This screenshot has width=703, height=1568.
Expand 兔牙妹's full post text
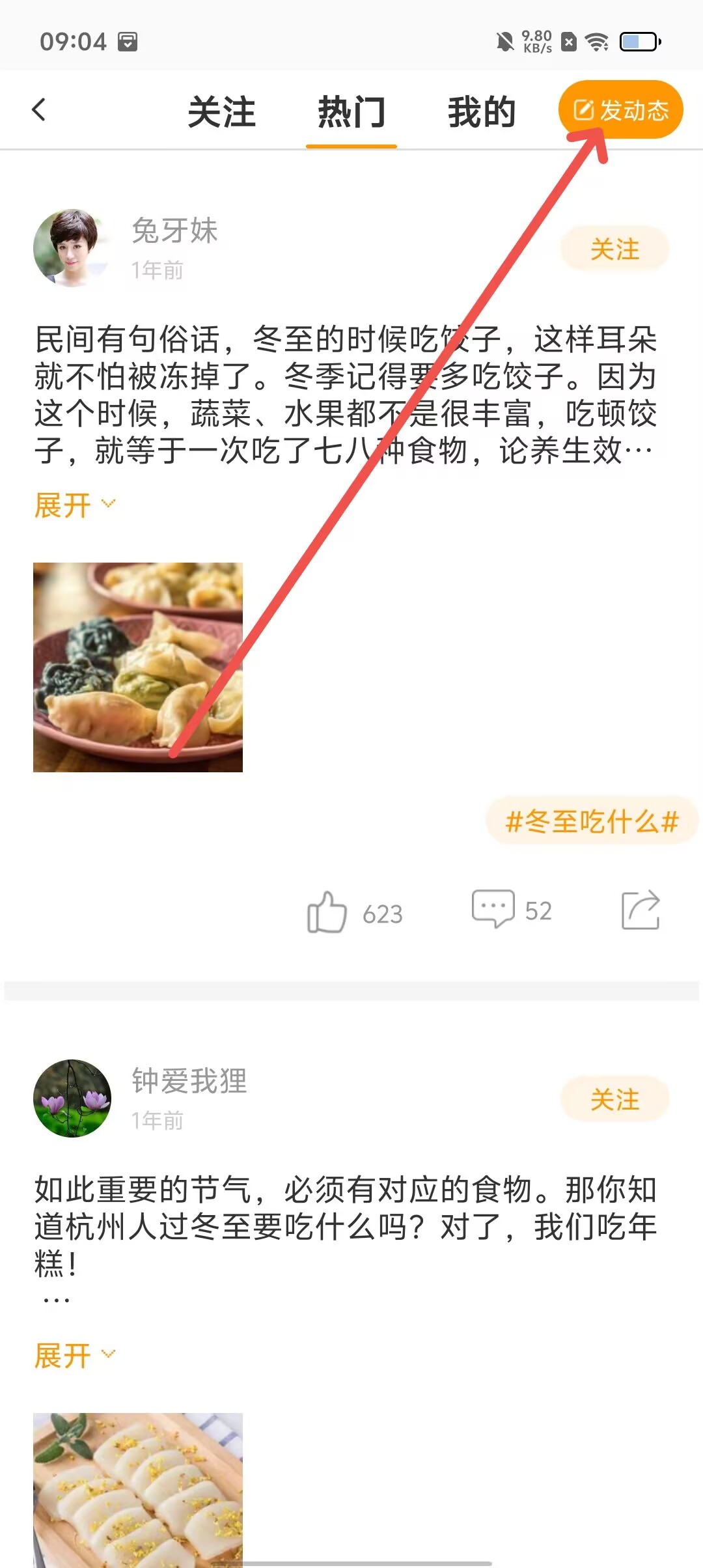[x=74, y=505]
